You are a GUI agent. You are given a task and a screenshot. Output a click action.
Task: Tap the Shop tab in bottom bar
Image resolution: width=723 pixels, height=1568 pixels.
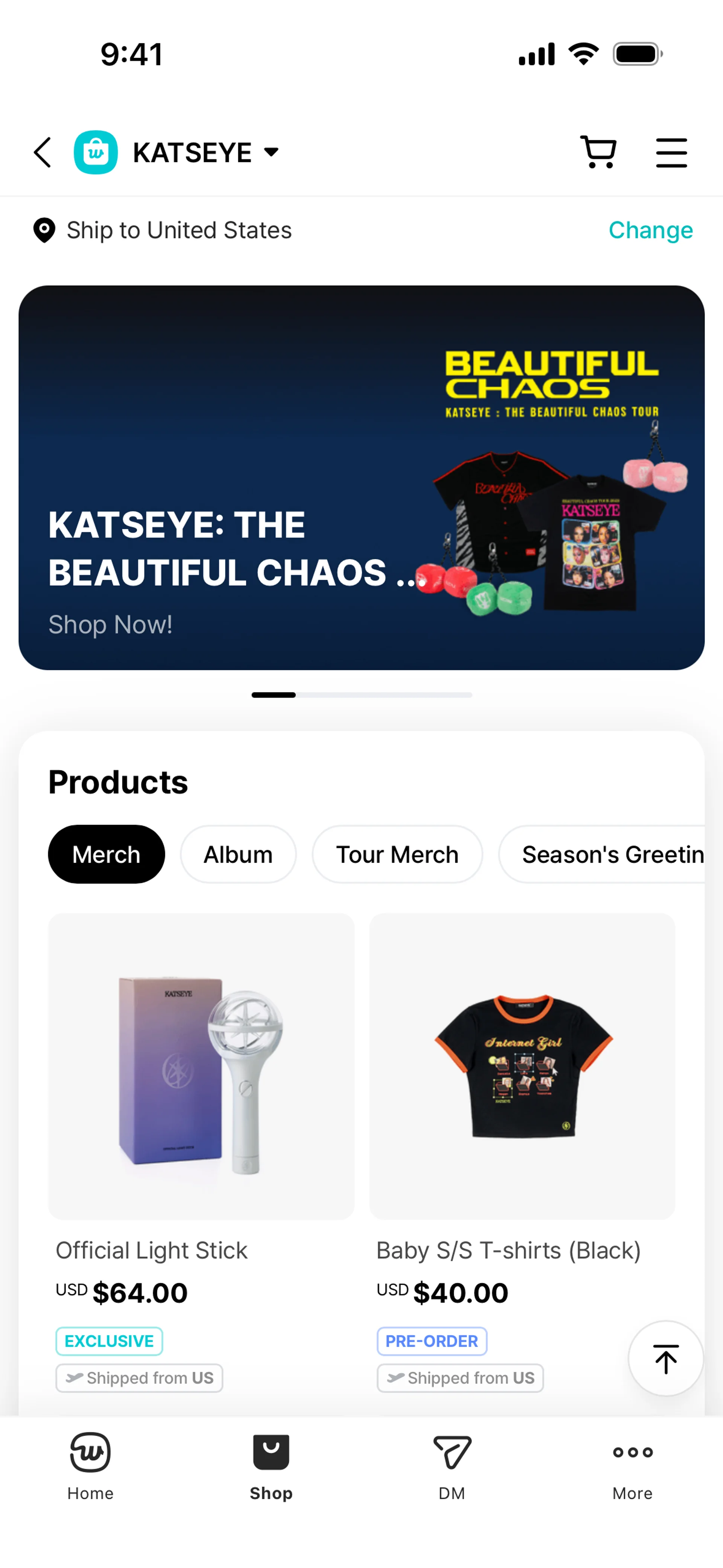tap(271, 1466)
